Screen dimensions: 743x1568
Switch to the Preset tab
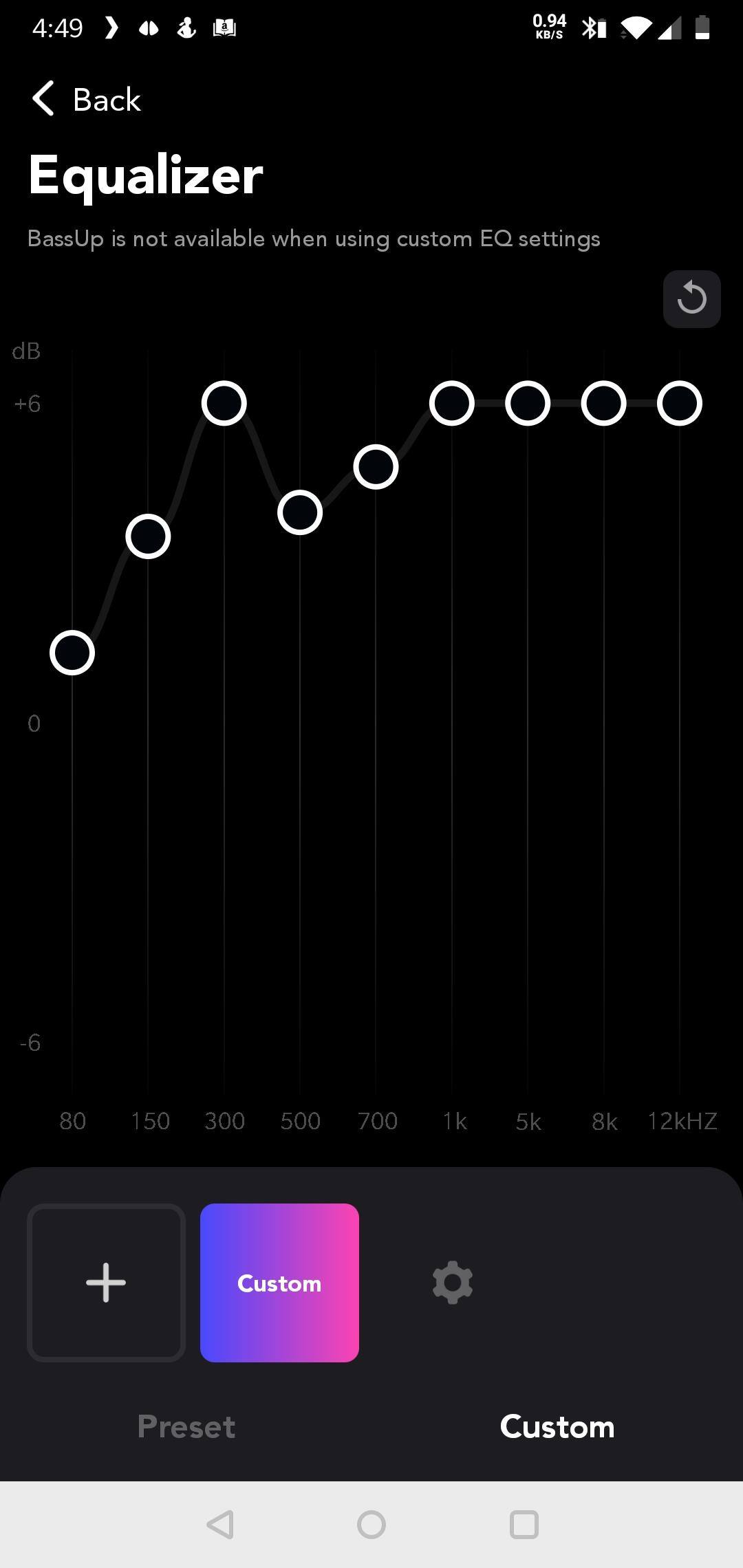click(186, 1427)
